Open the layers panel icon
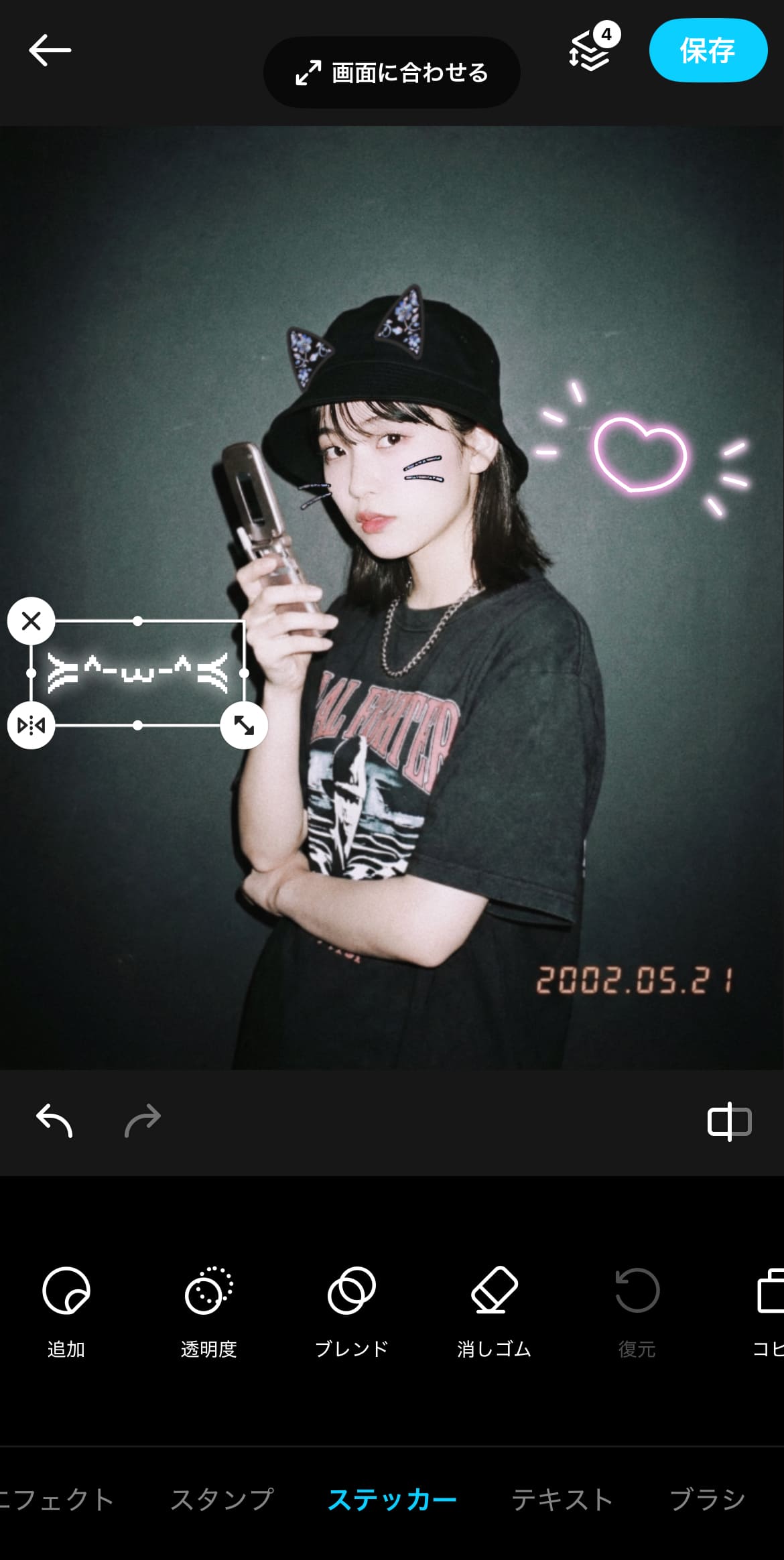The image size is (784, 1560). 591,51
